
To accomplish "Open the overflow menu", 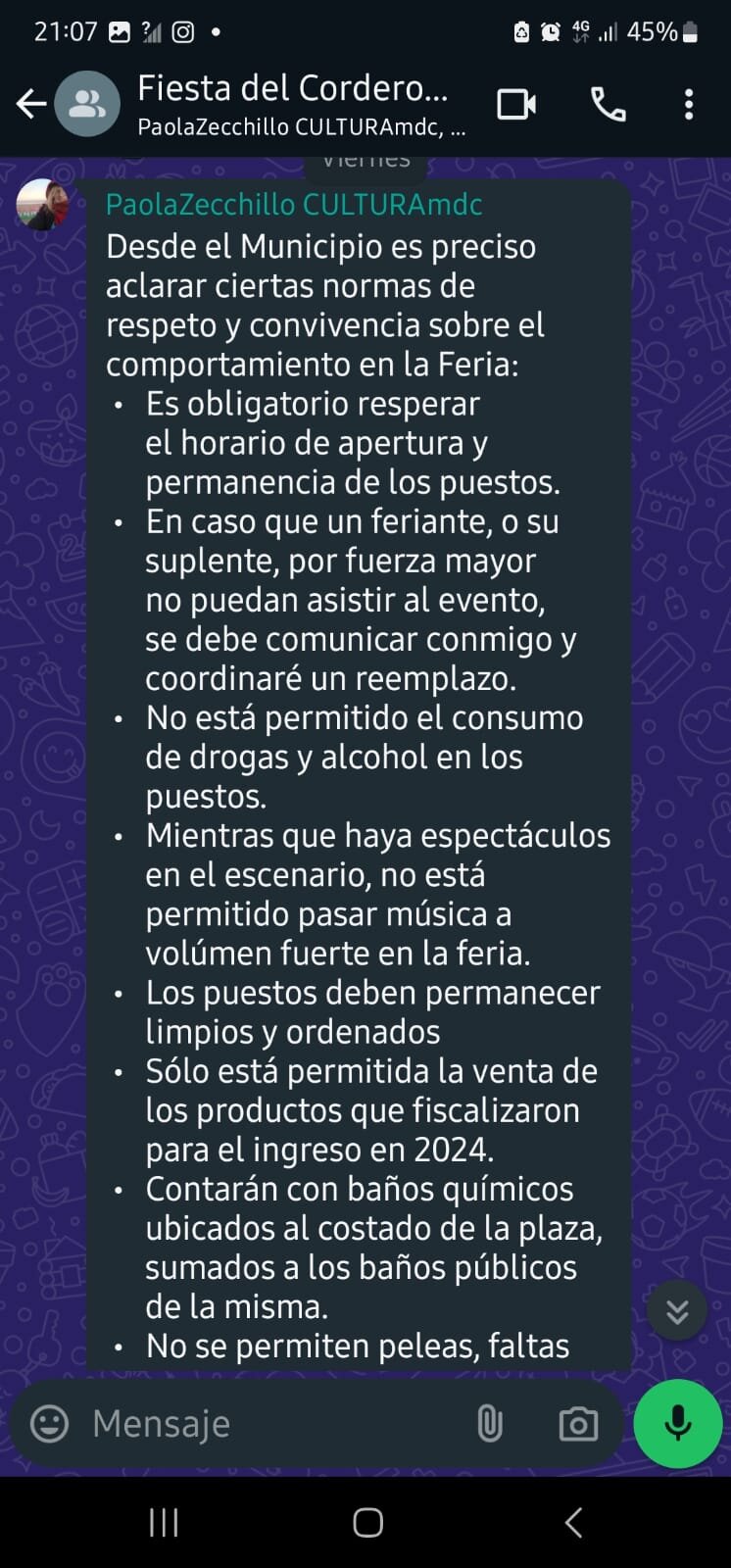I will tap(689, 104).
